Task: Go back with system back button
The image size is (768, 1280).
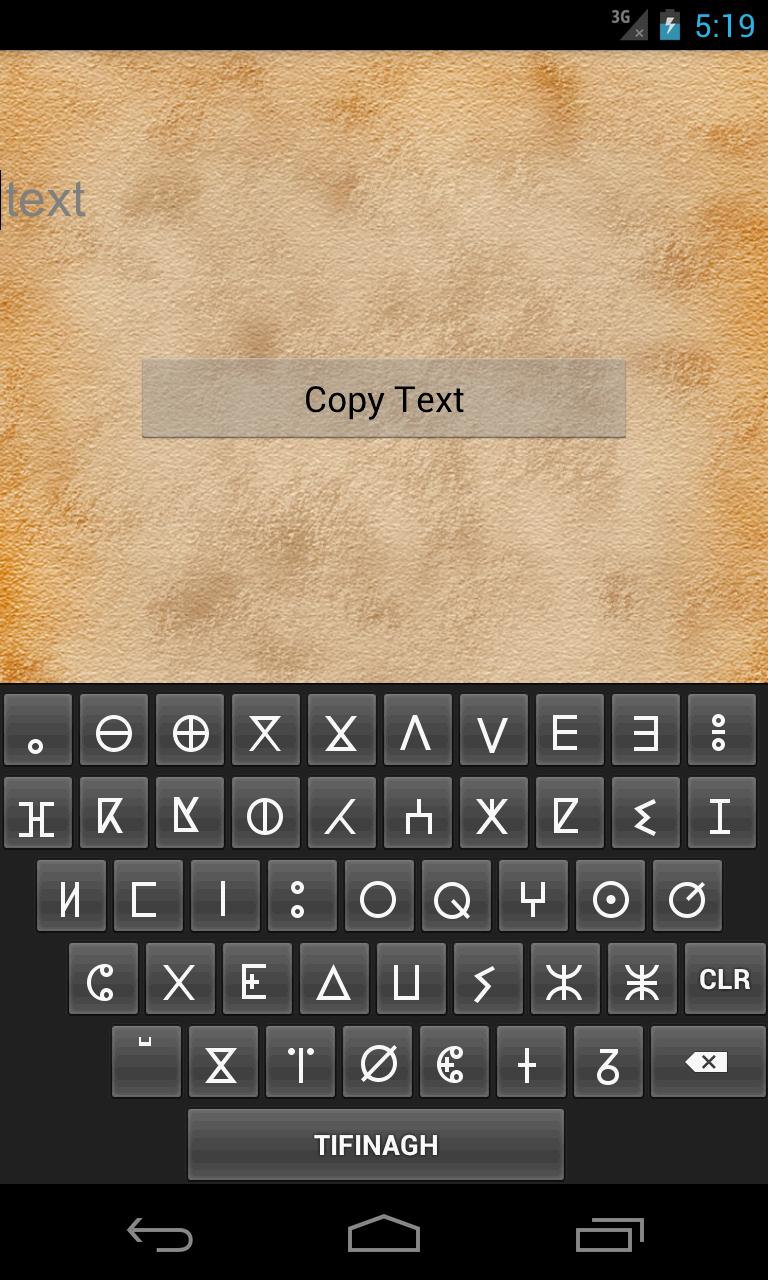Action: click(160, 1235)
